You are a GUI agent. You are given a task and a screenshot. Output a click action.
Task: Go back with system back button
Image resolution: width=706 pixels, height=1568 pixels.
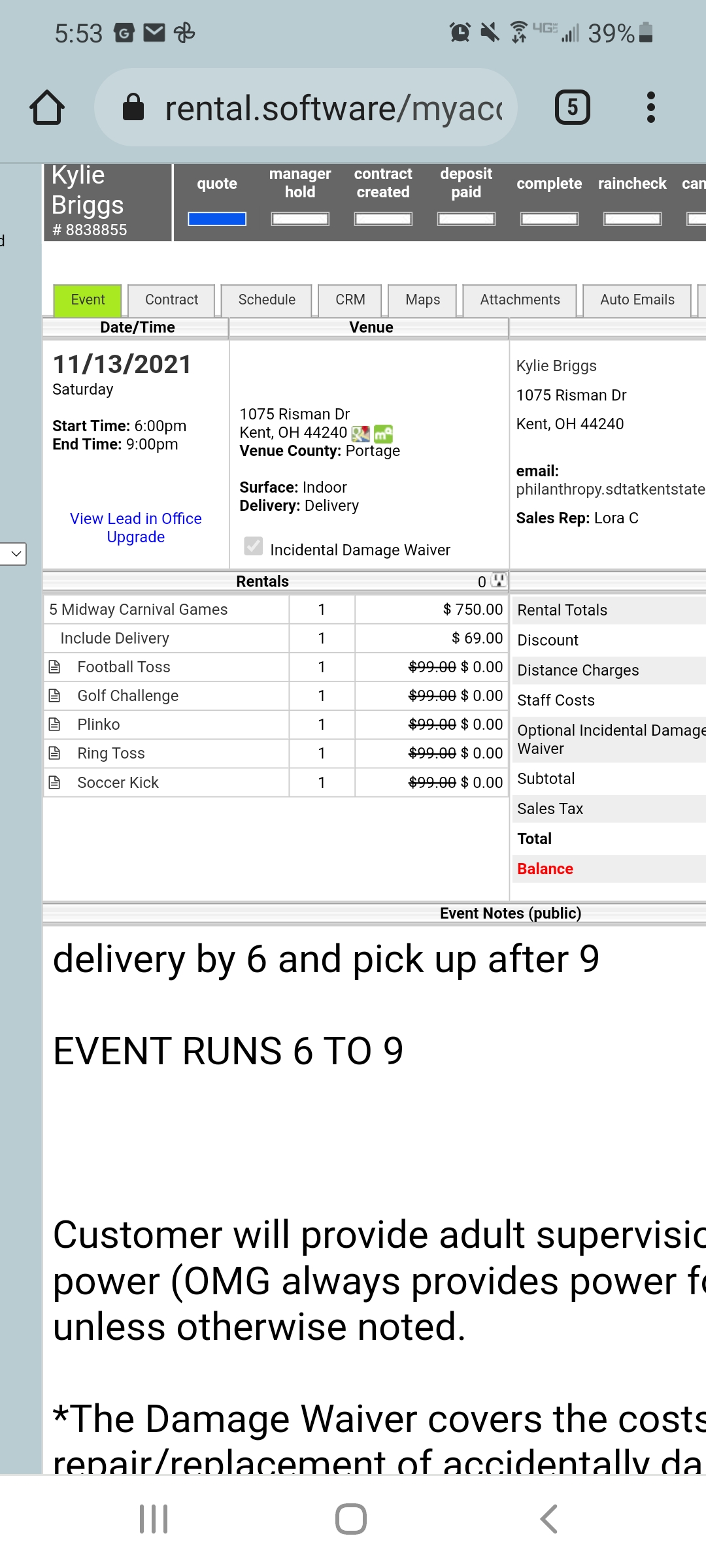pyautogui.click(x=549, y=1519)
